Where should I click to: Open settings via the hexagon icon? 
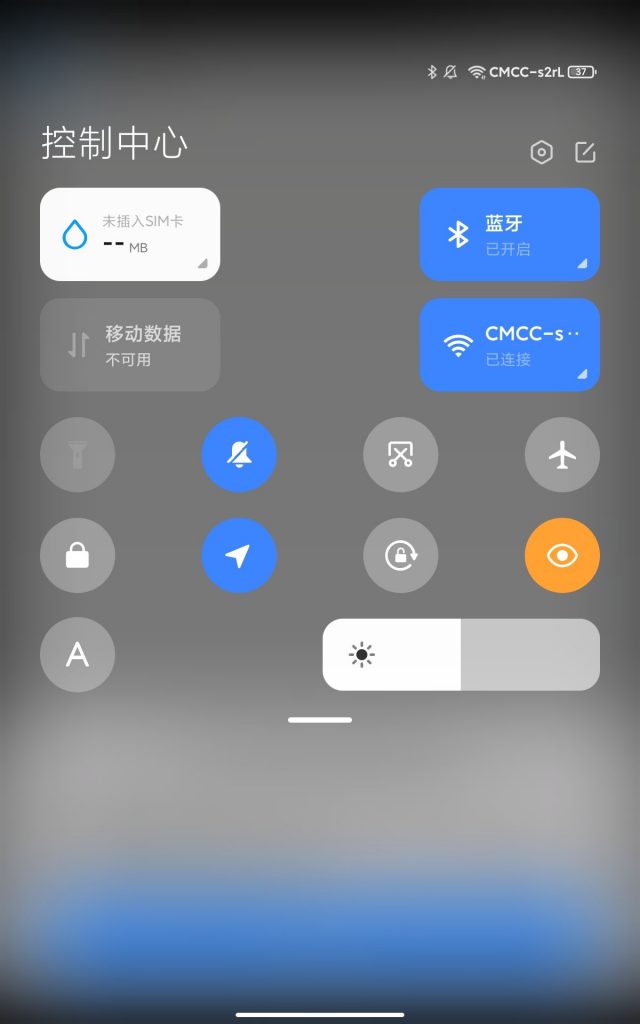point(541,152)
